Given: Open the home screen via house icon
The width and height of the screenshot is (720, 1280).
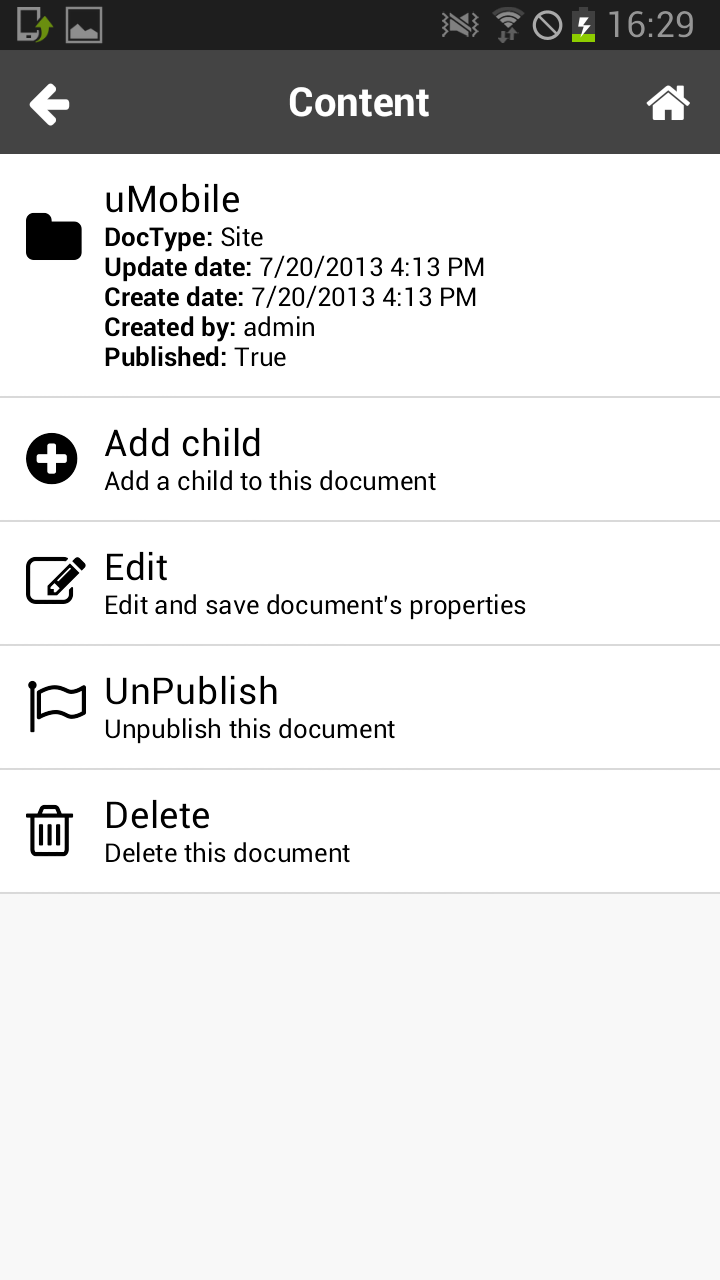Looking at the screenshot, I should [x=668, y=103].
